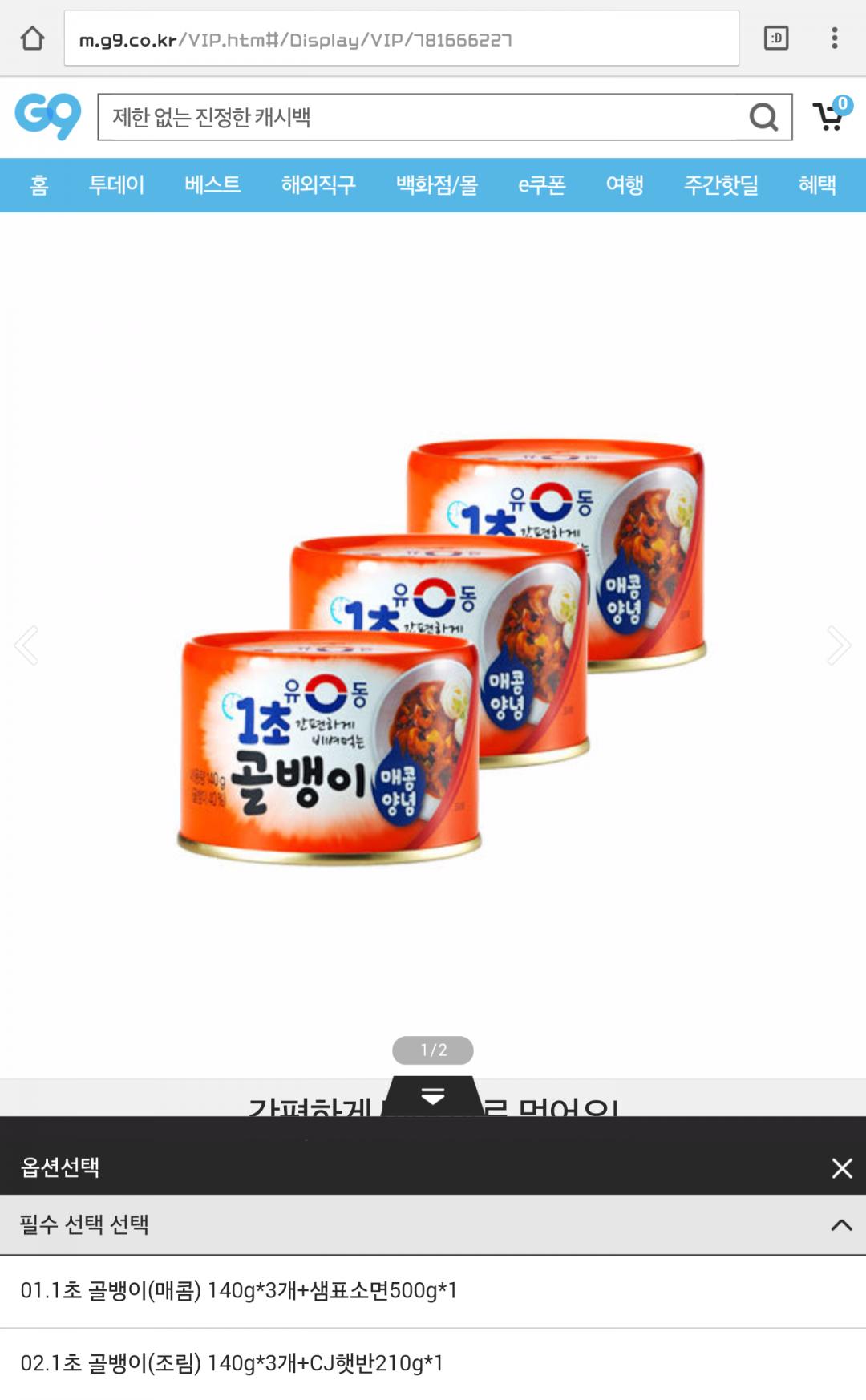Close the 옵션선택 panel

click(842, 1168)
